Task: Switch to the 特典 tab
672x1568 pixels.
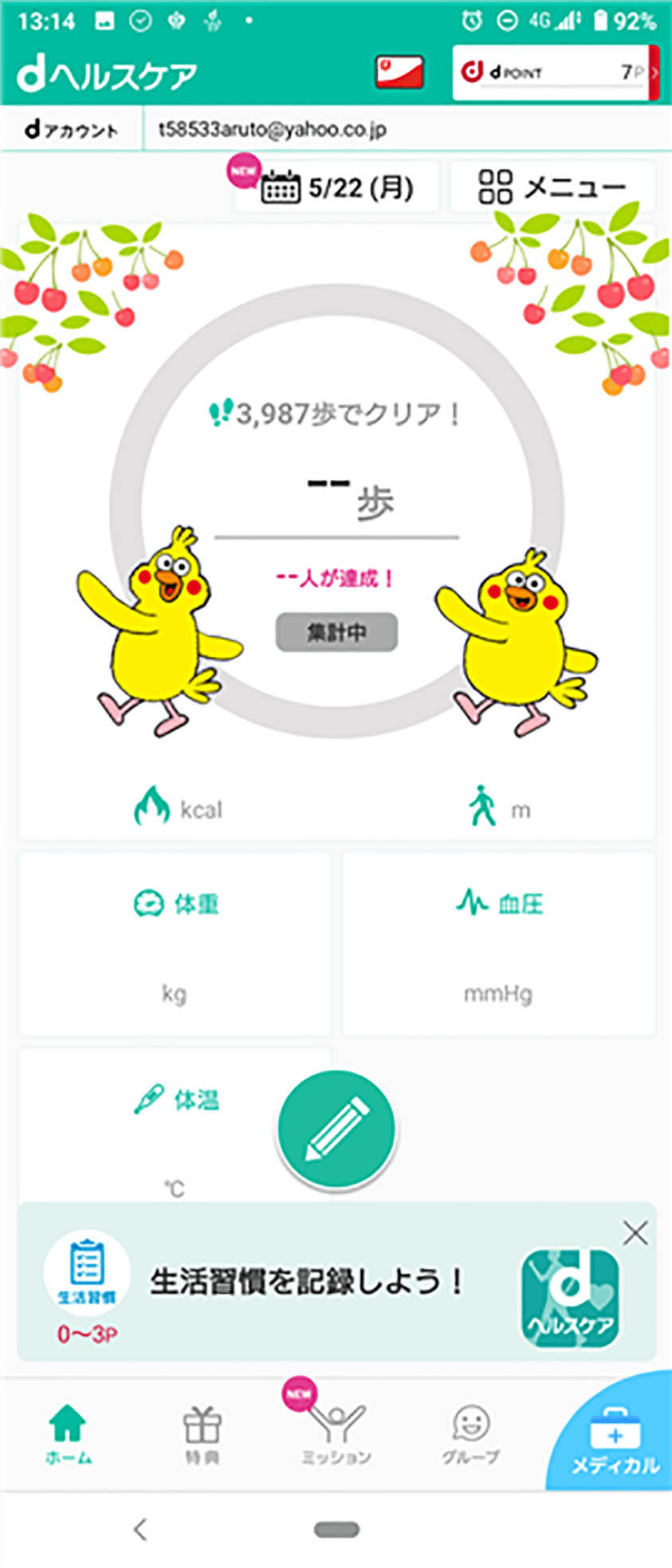Action: pyautogui.click(x=202, y=1434)
